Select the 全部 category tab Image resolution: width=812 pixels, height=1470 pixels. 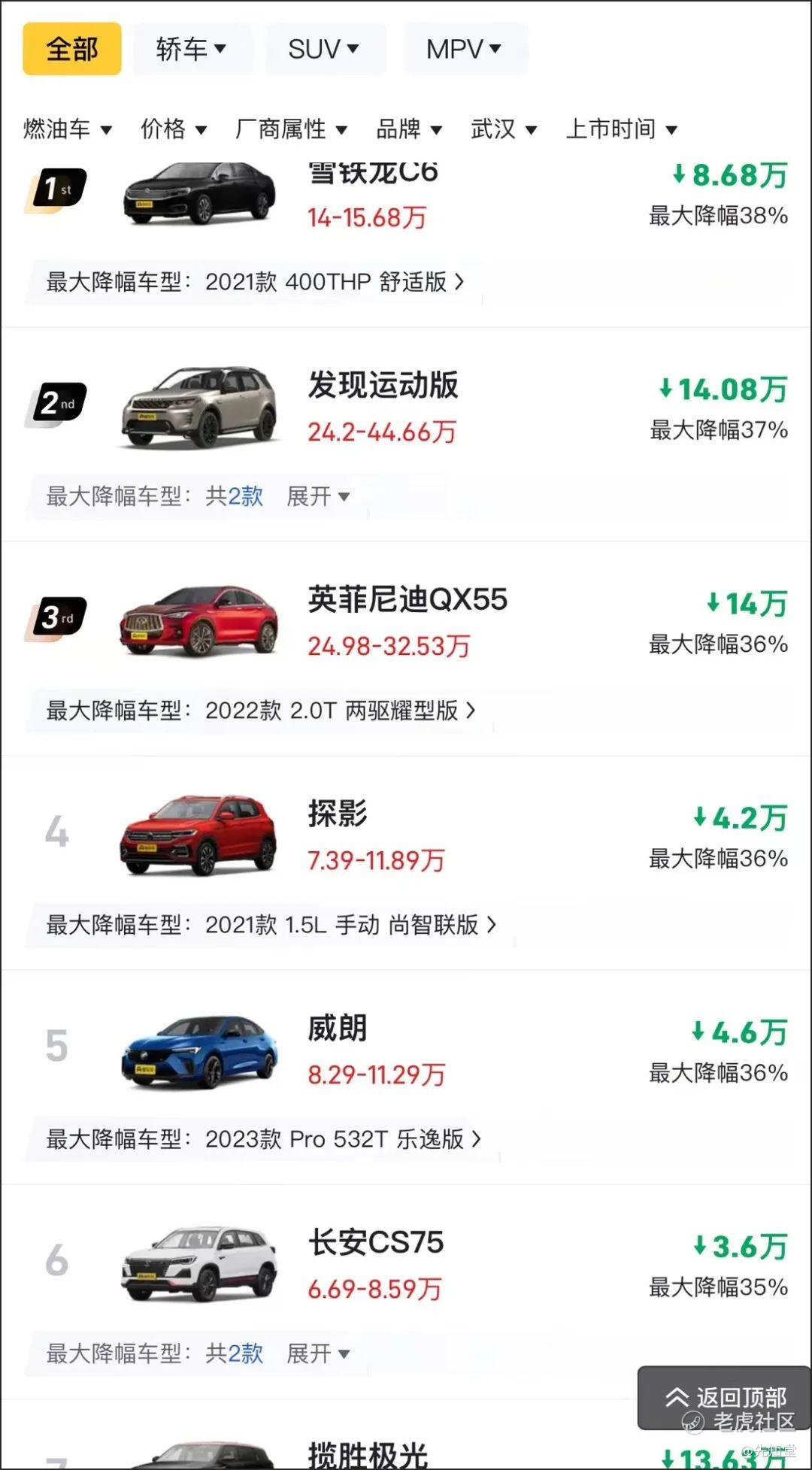tap(72, 49)
